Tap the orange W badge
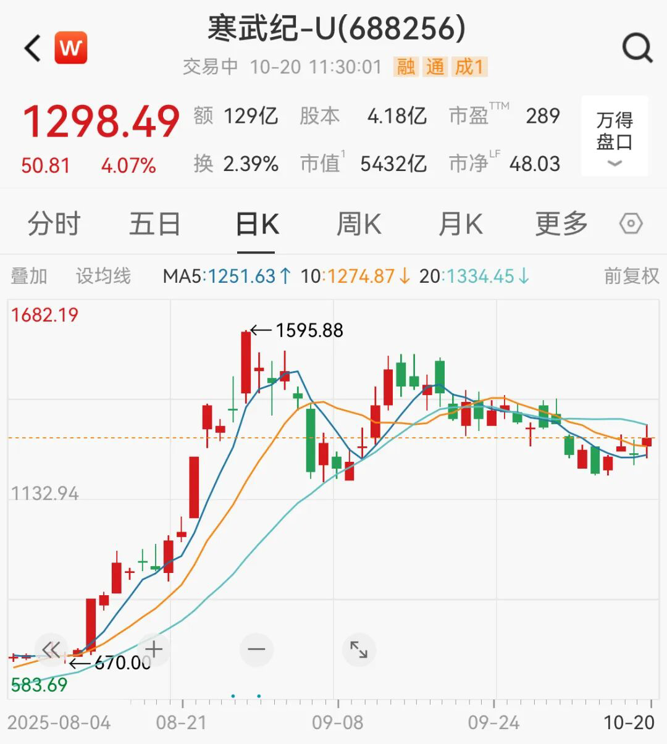Screen dimensions: 667x744 (71, 47)
